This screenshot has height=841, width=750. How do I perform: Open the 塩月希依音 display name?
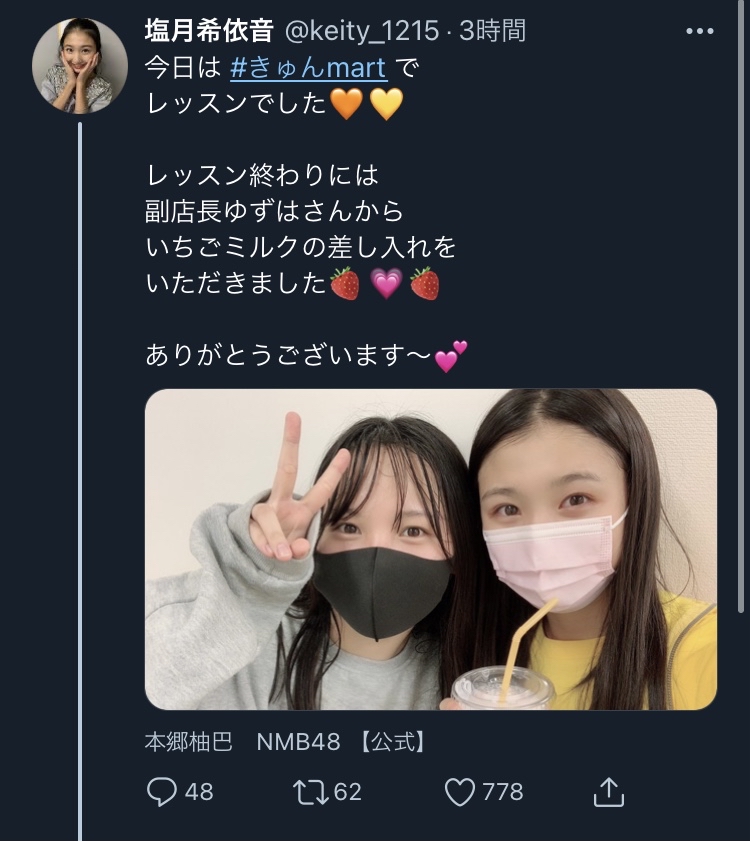[209, 31]
